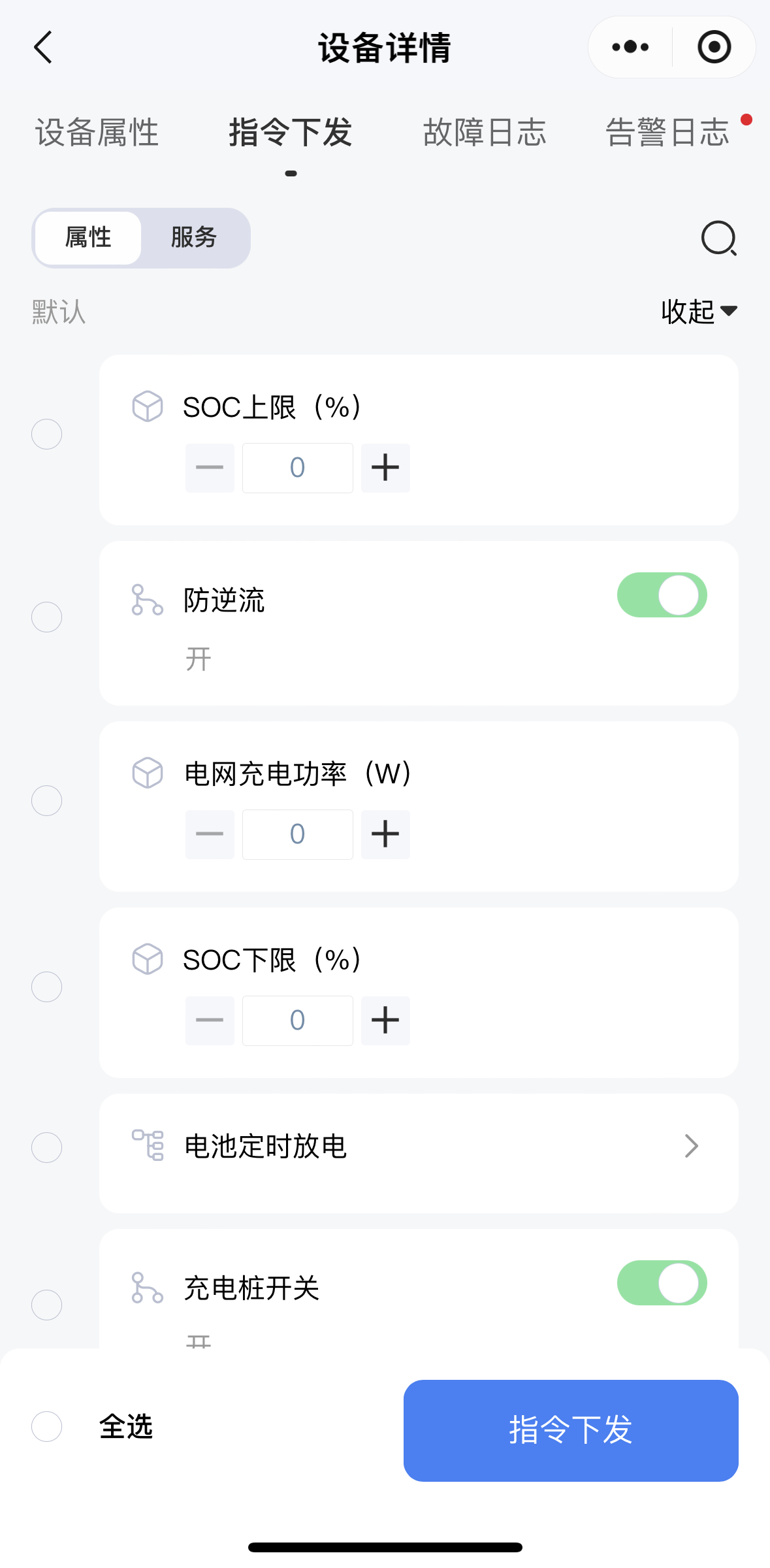The width and height of the screenshot is (770, 1568).
Task: Open the mini program more options menu
Action: point(630,47)
